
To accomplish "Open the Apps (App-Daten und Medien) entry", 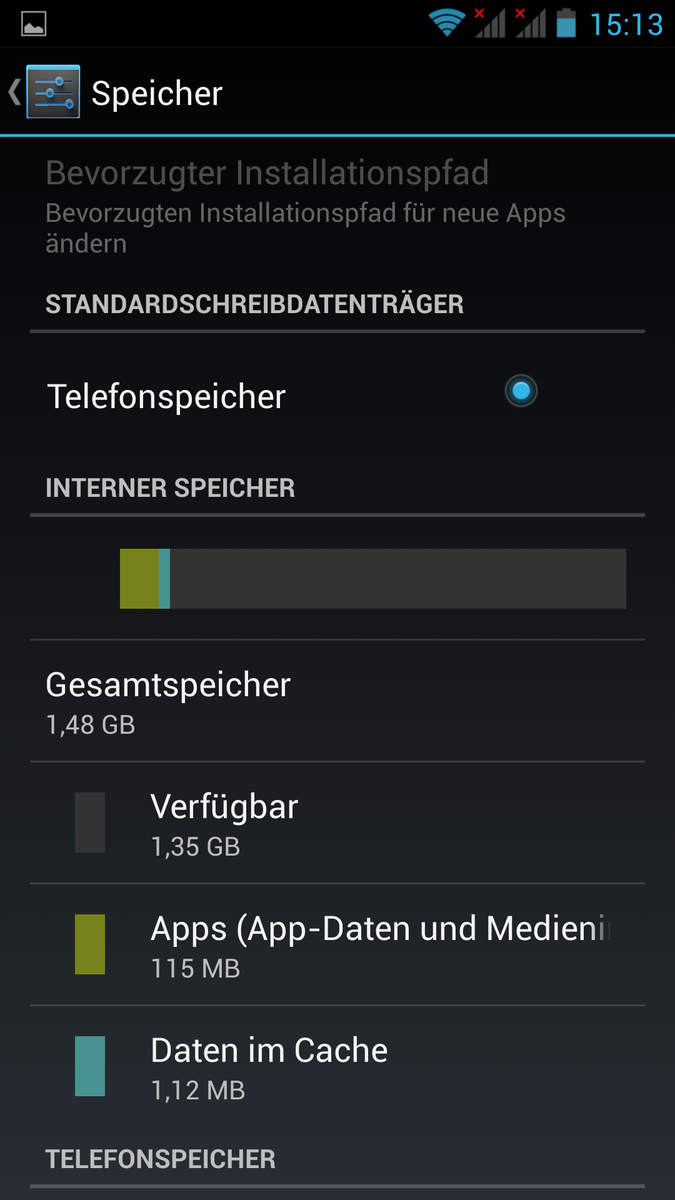I will pyautogui.click(x=337, y=945).
